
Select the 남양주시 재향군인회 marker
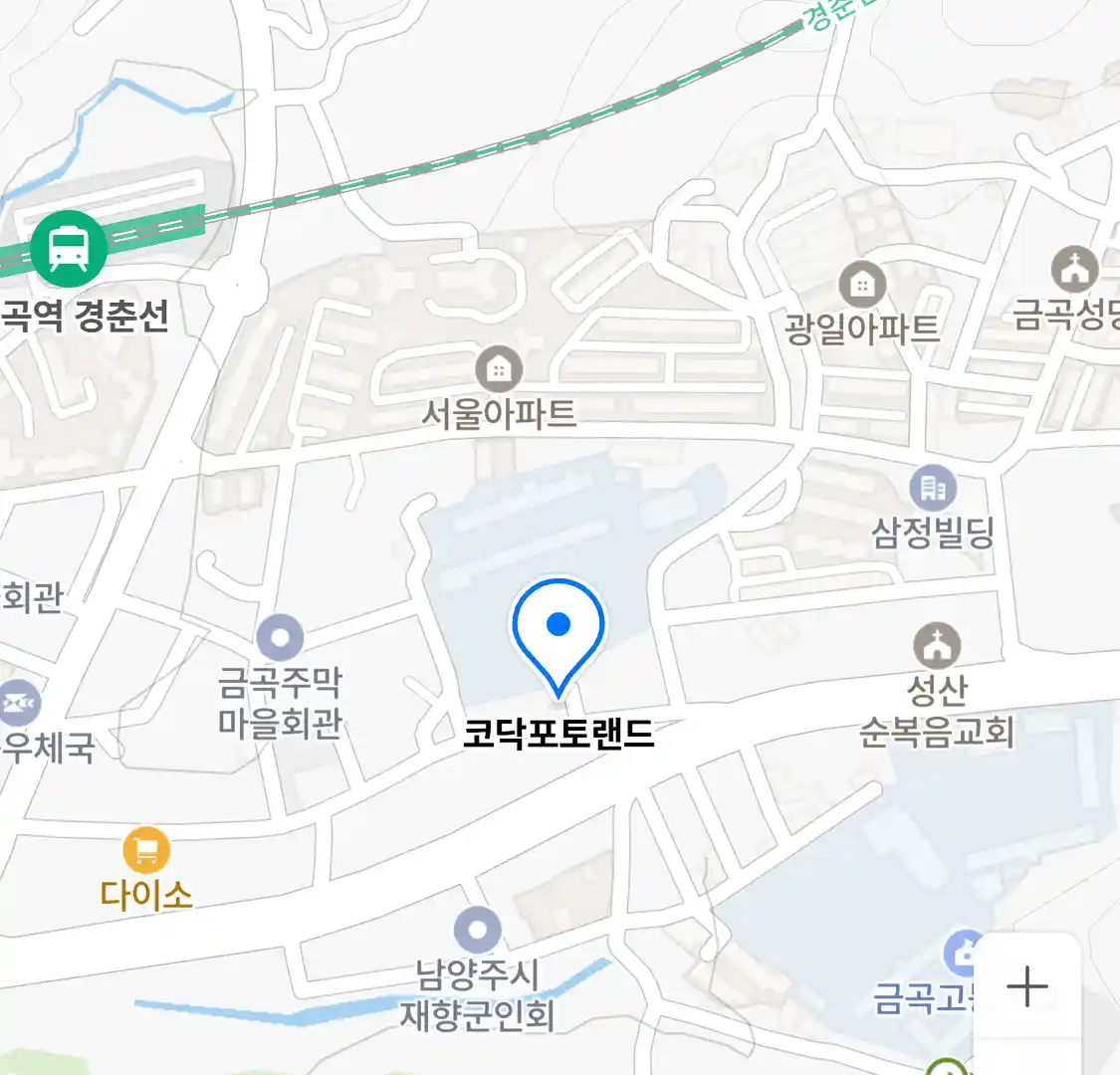pos(478,931)
